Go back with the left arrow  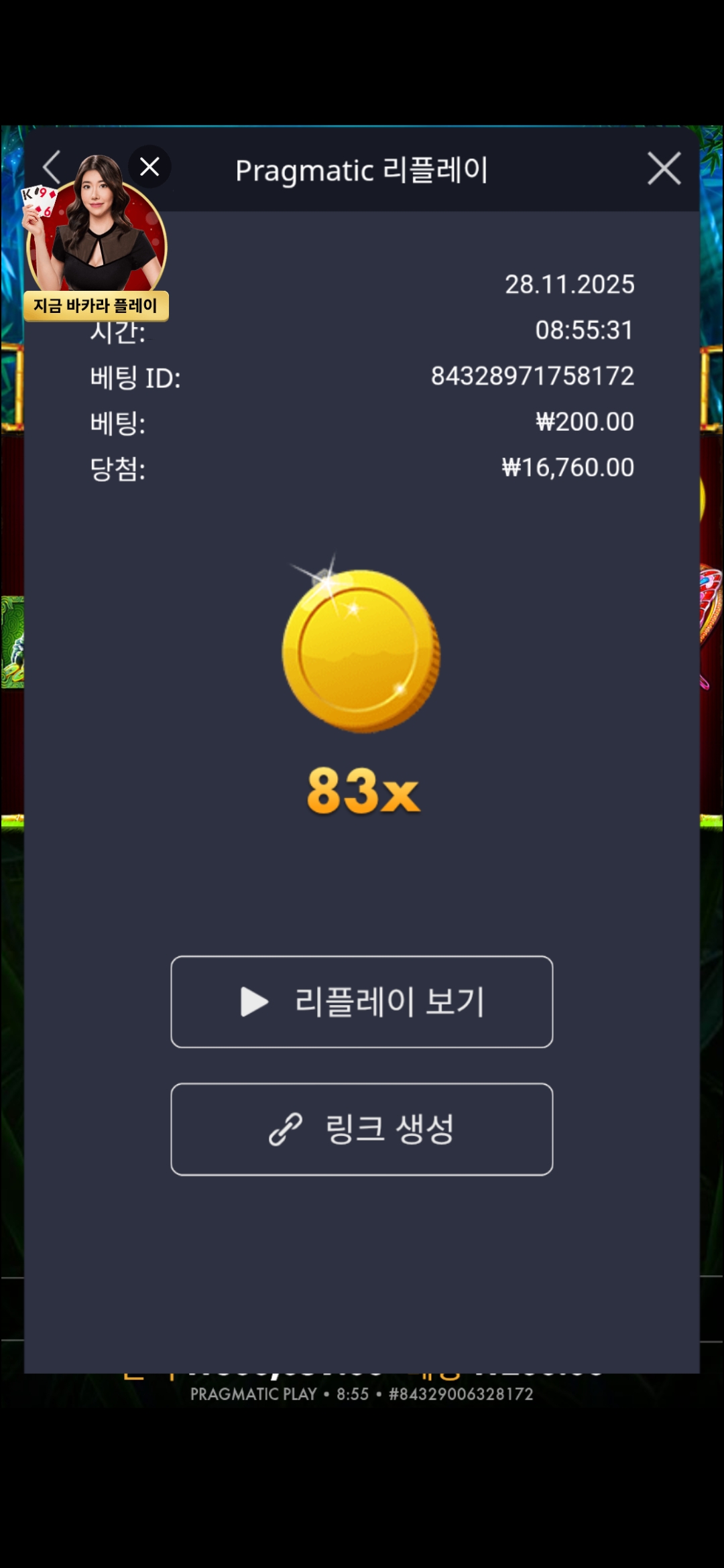pyautogui.click(x=51, y=168)
